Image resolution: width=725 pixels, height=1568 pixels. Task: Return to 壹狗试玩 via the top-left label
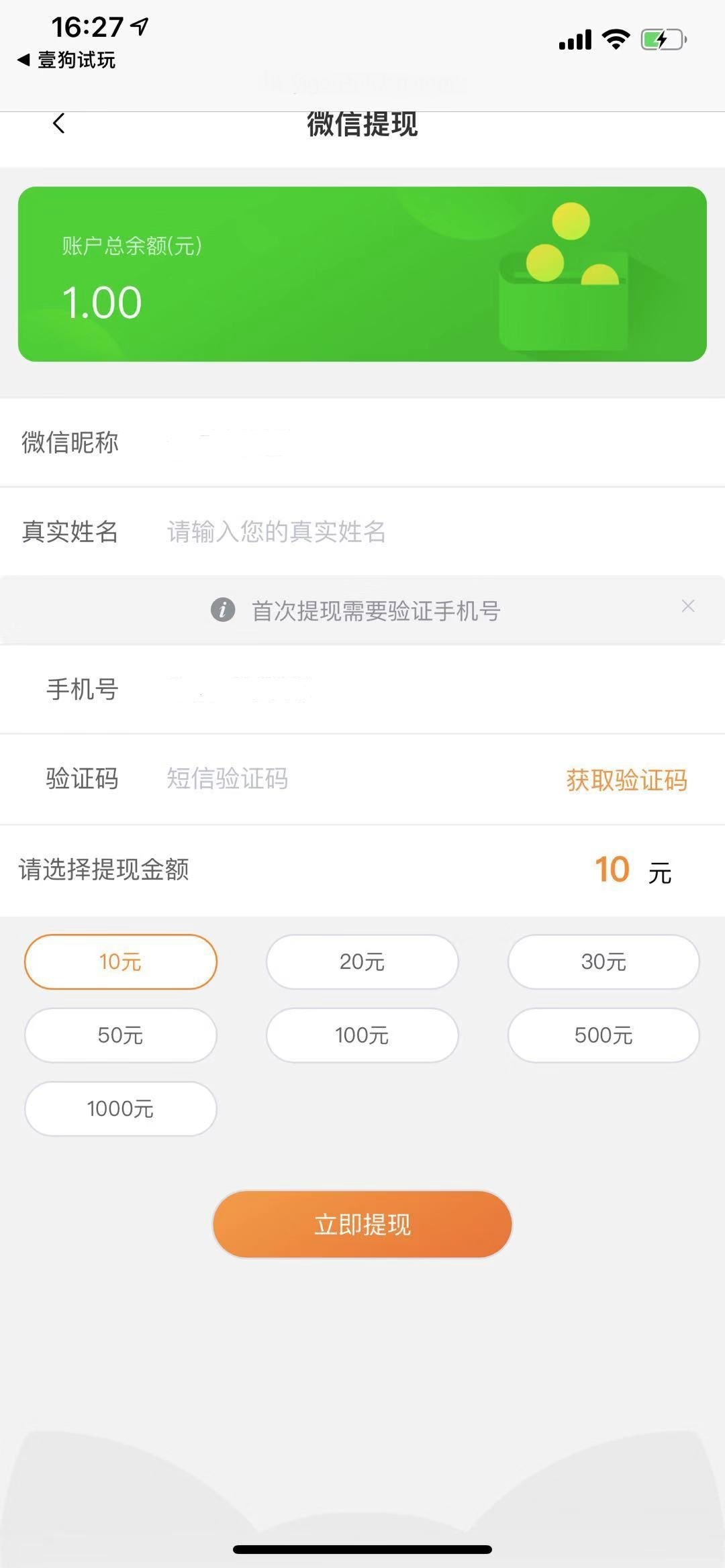click(x=65, y=61)
